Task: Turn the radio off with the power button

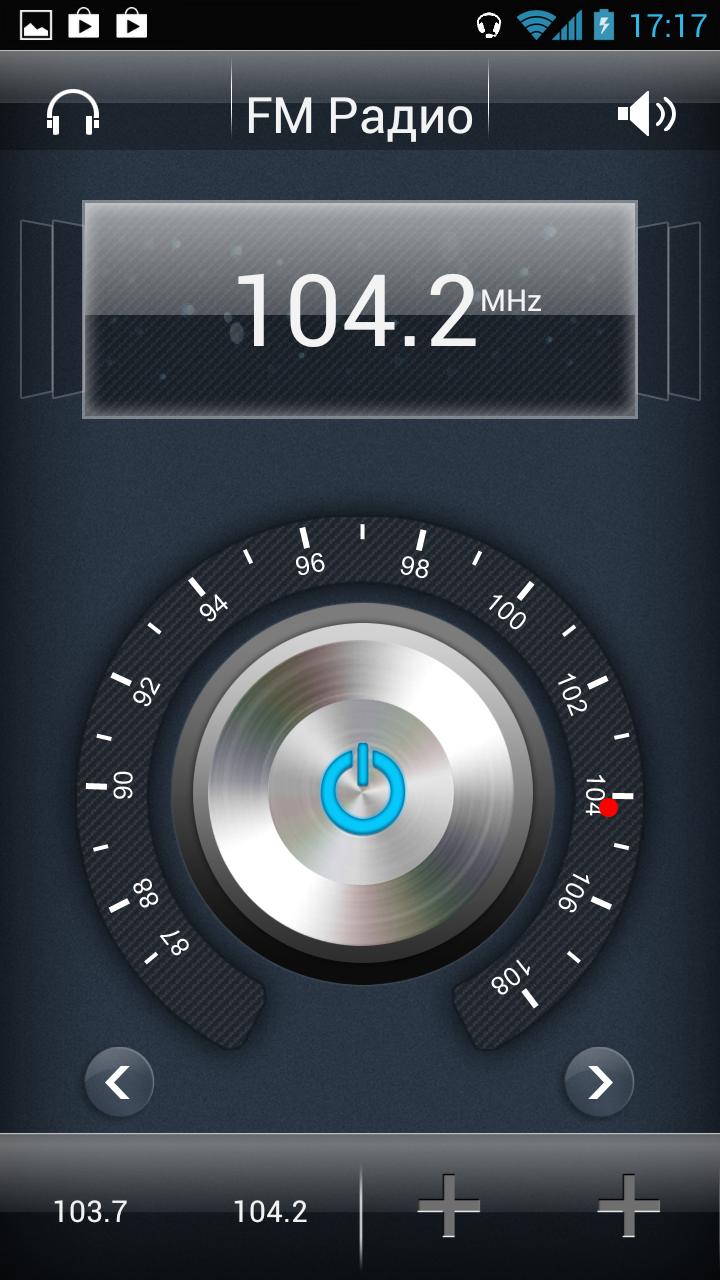Action: (x=362, y=790)
